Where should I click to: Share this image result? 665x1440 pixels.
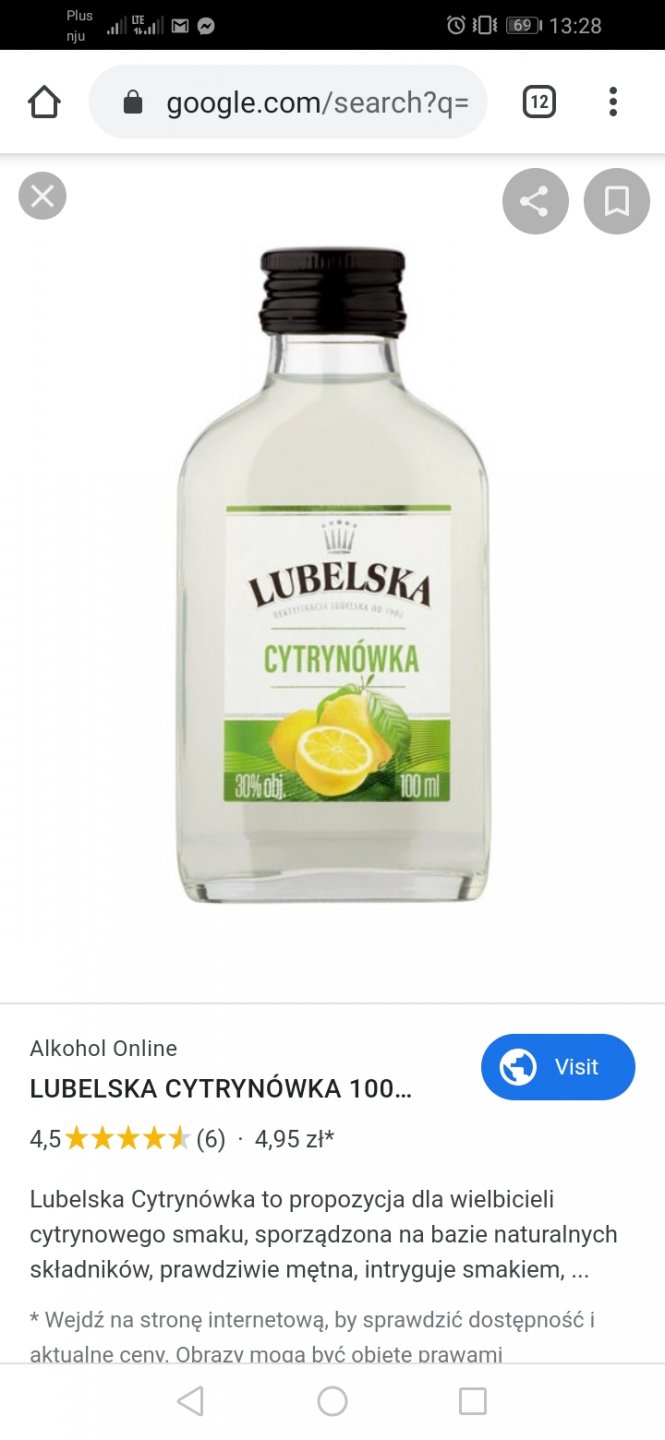pyautogui.click(x=535, y=202)
